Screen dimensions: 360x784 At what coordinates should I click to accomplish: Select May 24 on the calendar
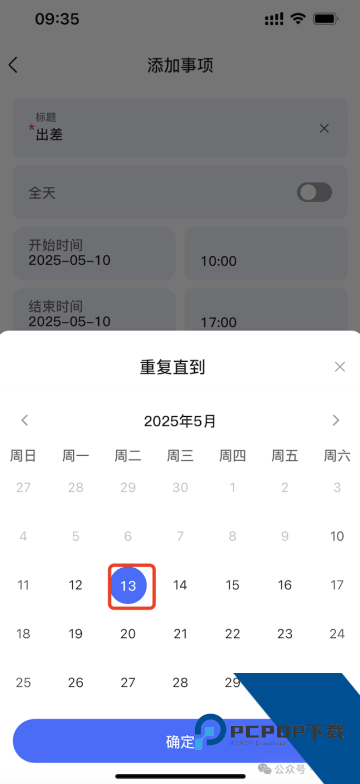click(x=337, y=634)
